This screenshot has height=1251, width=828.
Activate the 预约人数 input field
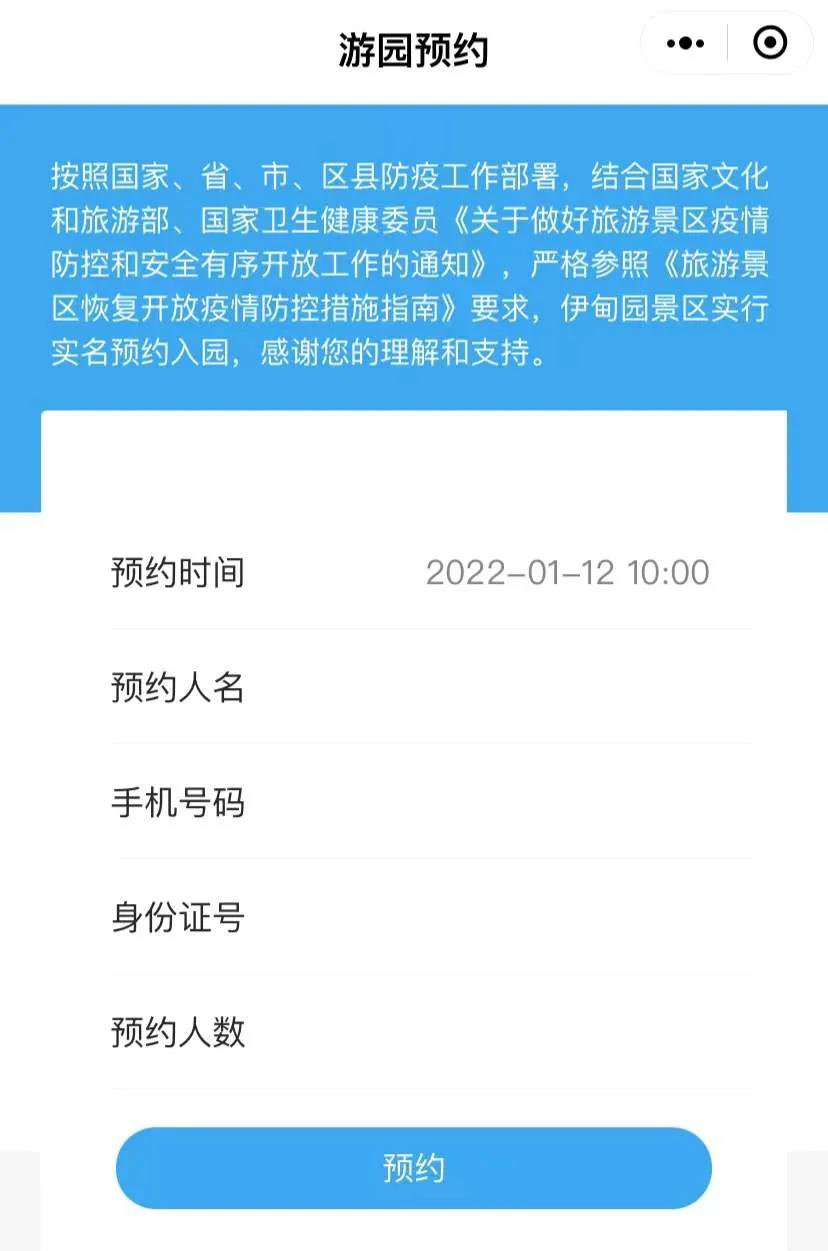pyautogui.click(x=500, y=1031)
